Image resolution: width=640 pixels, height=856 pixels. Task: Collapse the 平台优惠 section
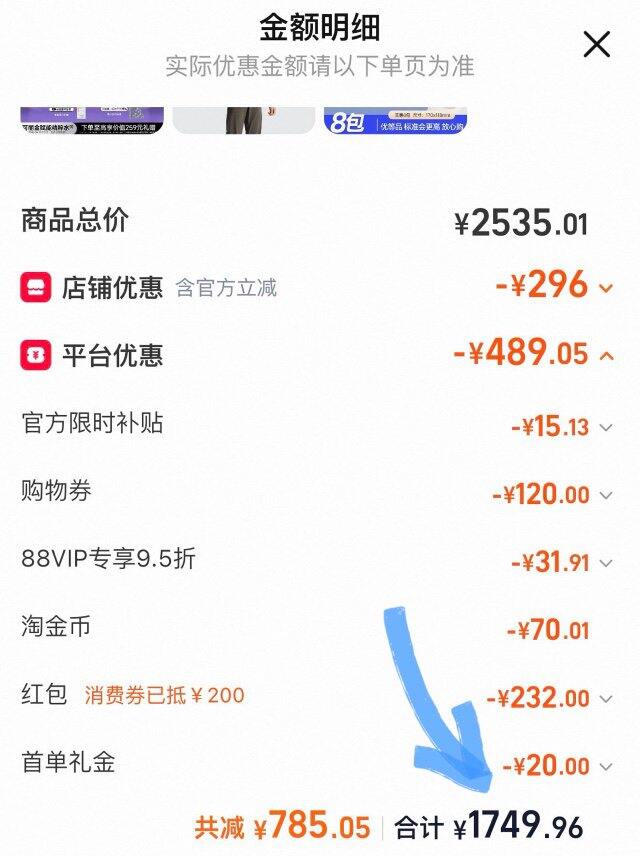(x=606, y=355)
